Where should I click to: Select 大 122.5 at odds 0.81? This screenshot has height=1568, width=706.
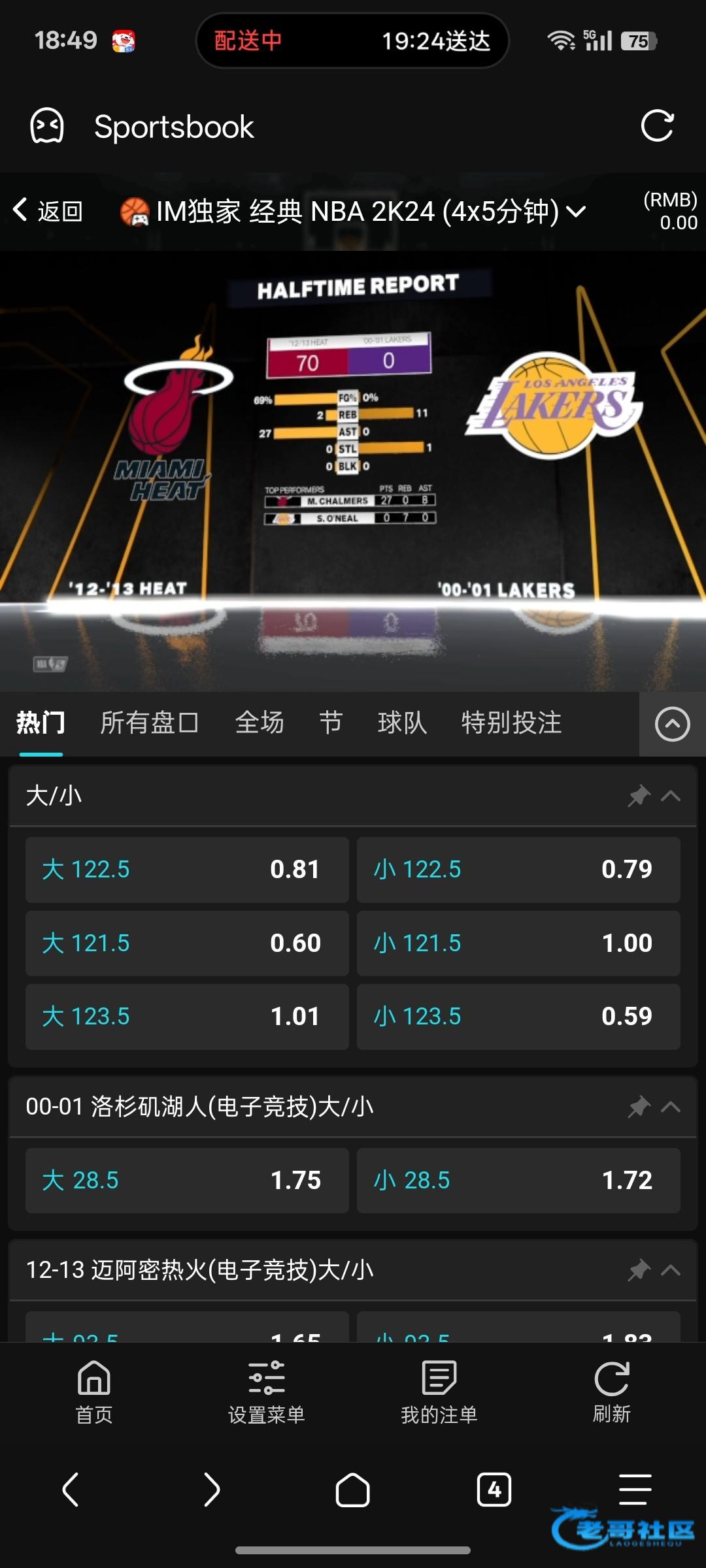tap(187, 870)
